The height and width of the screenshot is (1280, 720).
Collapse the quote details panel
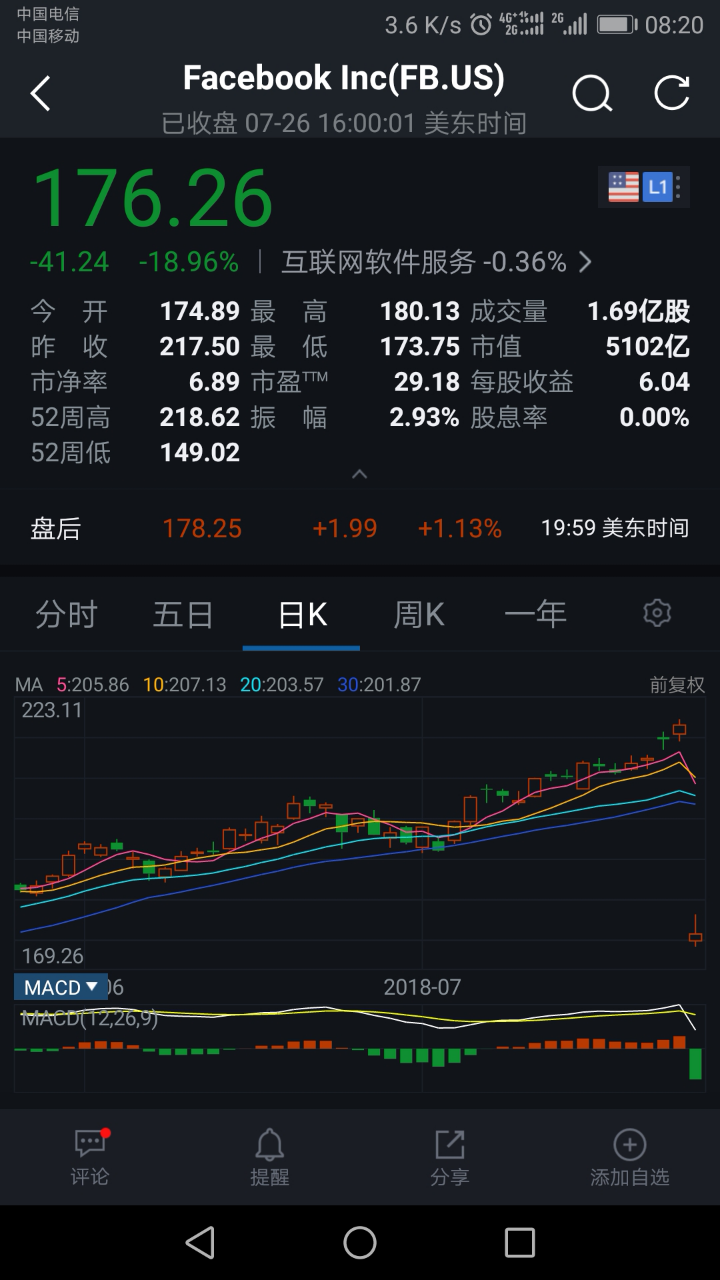coord(360,474)
